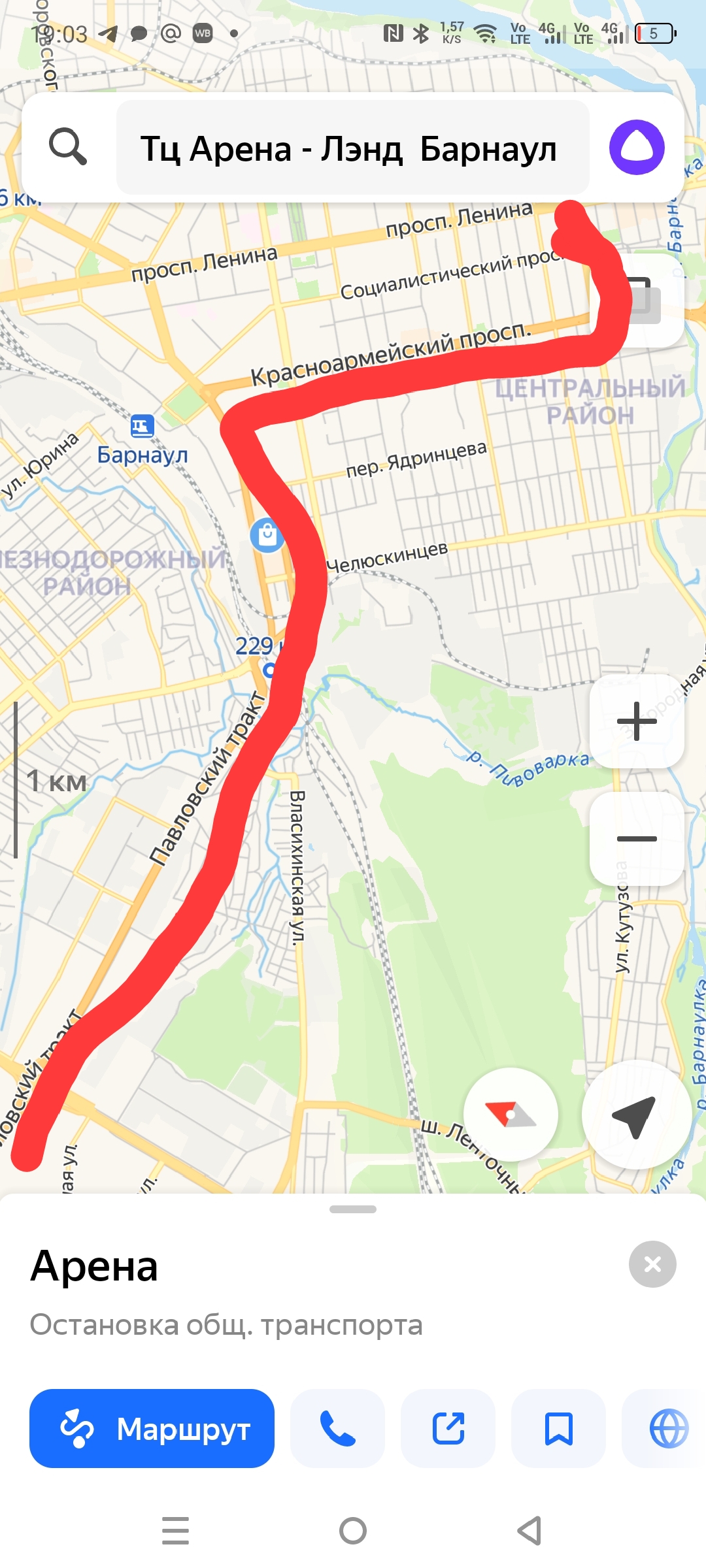Select the Барнаул railway station marker
706x1568 pixels.
point(142,427)
